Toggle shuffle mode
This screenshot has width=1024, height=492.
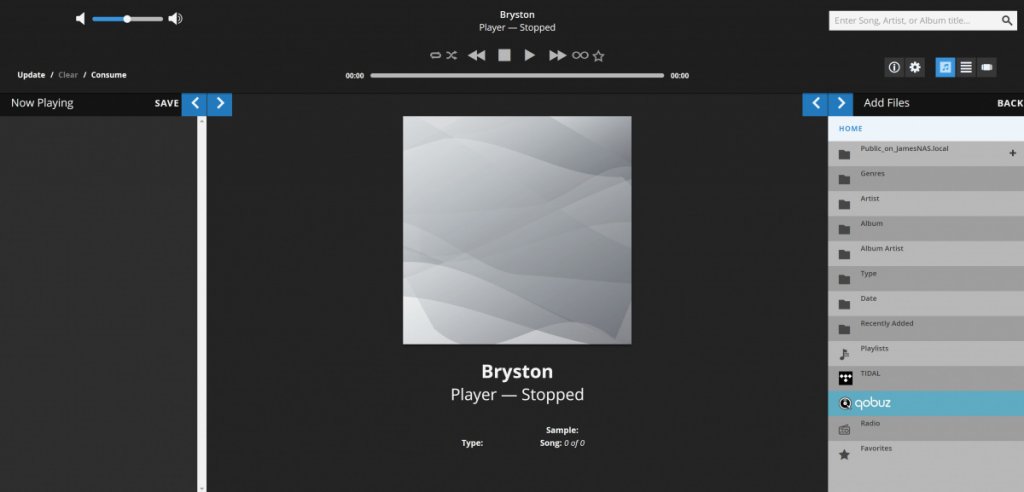click(452, 55)
